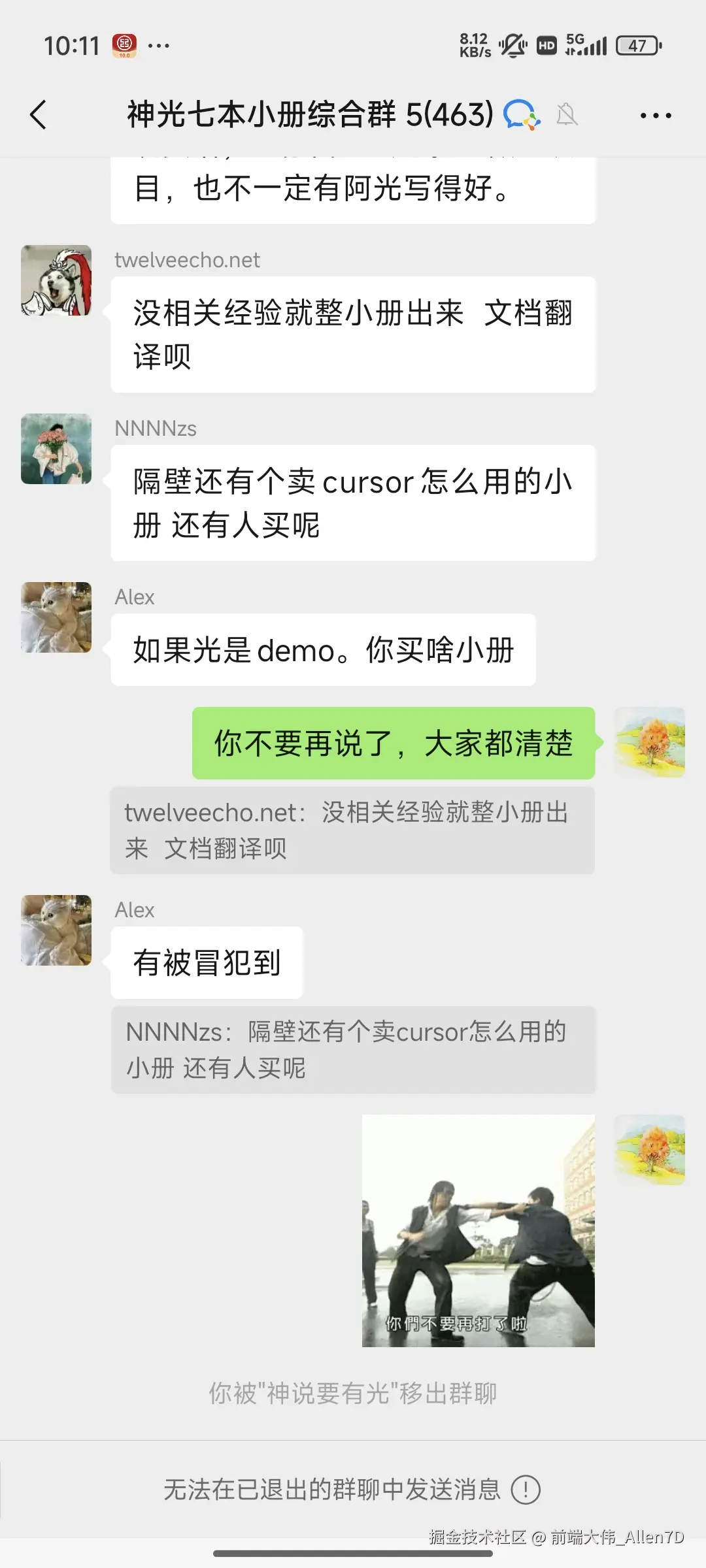Tap the message 有被冒犯到 from Alex
Image resolution: width=706 pixels, height=1568 pixels.
pos(207,962)
